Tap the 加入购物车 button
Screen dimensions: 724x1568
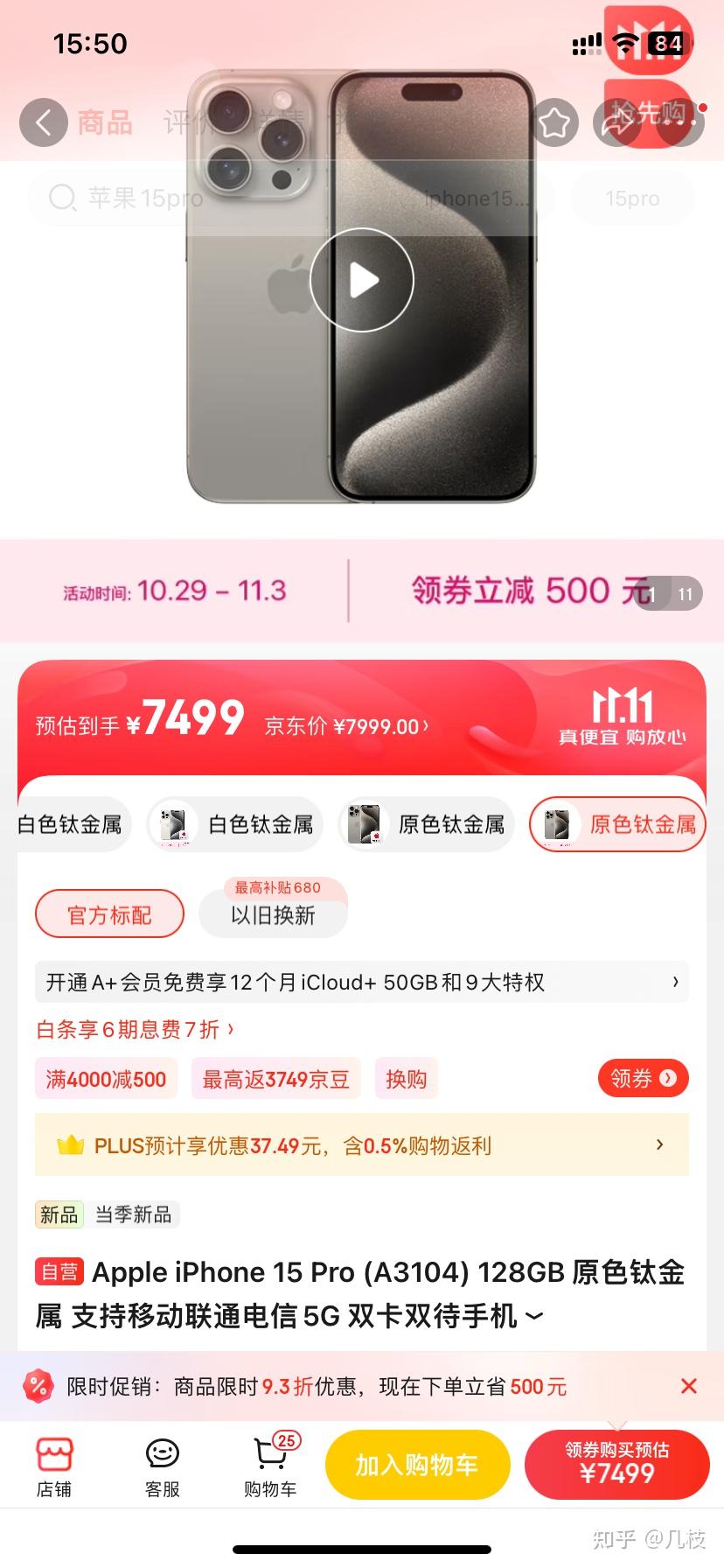click(417, 1464)
